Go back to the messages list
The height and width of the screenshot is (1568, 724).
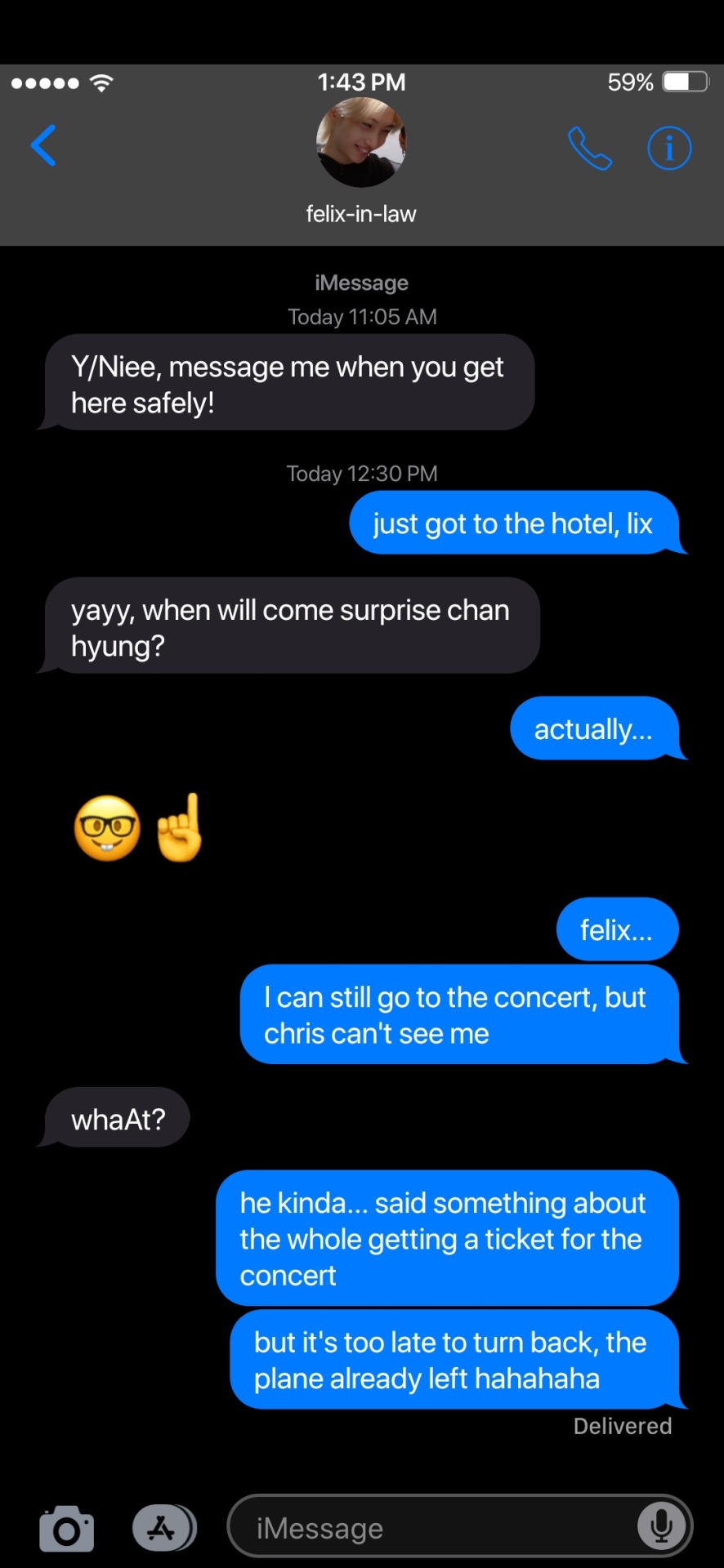pyautogui.click(x=43, y=146)
